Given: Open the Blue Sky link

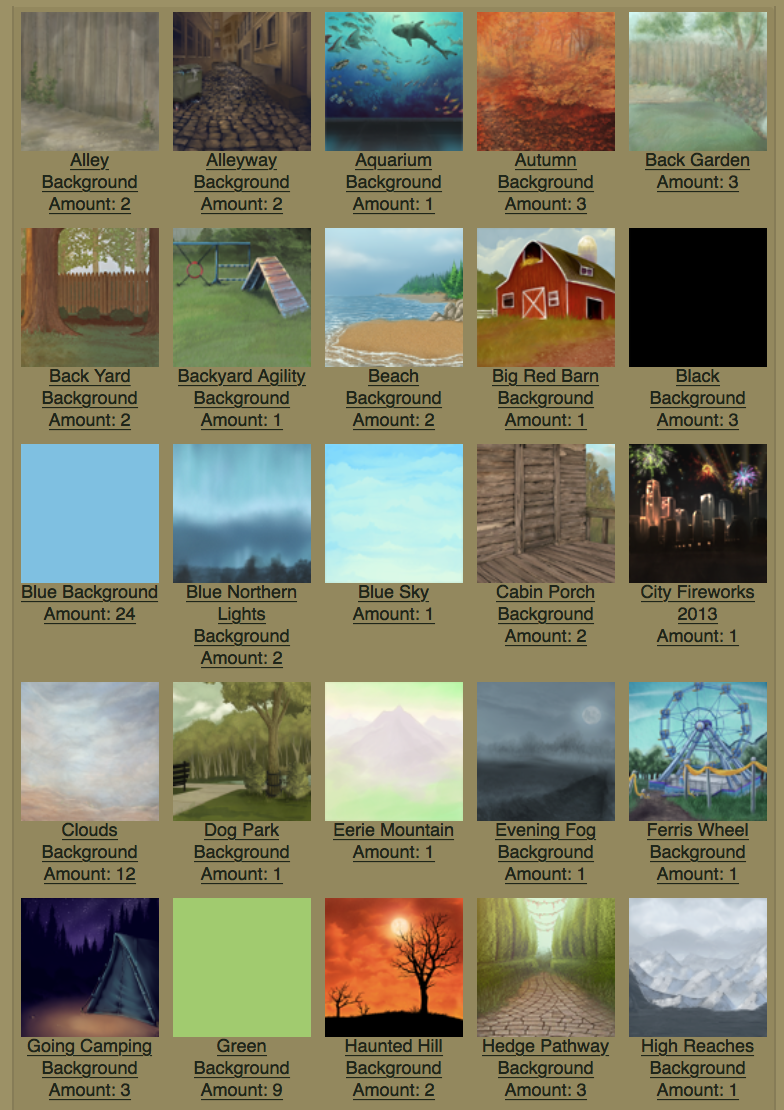Looking at the screenshot, I should pos(393,592).
